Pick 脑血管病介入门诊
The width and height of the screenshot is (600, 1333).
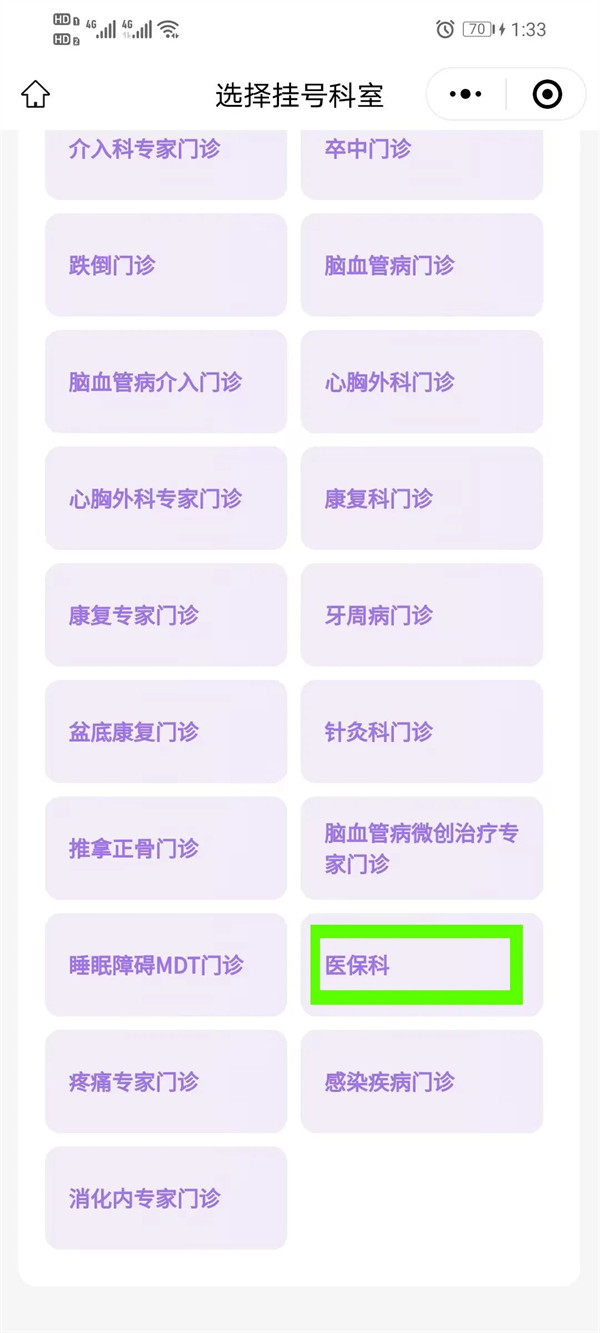pos(166,382)
